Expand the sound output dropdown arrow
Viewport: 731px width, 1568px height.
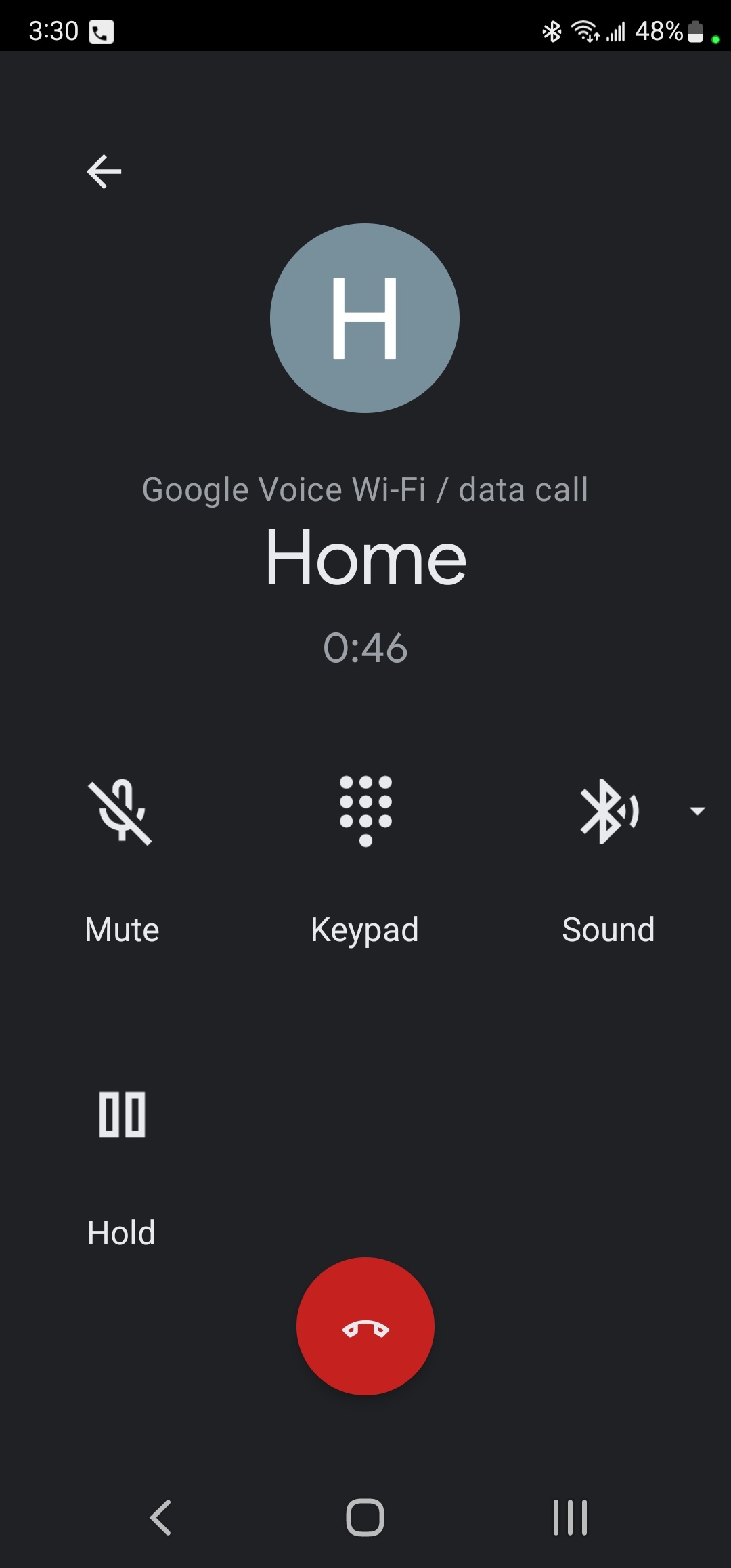[697, 810]
